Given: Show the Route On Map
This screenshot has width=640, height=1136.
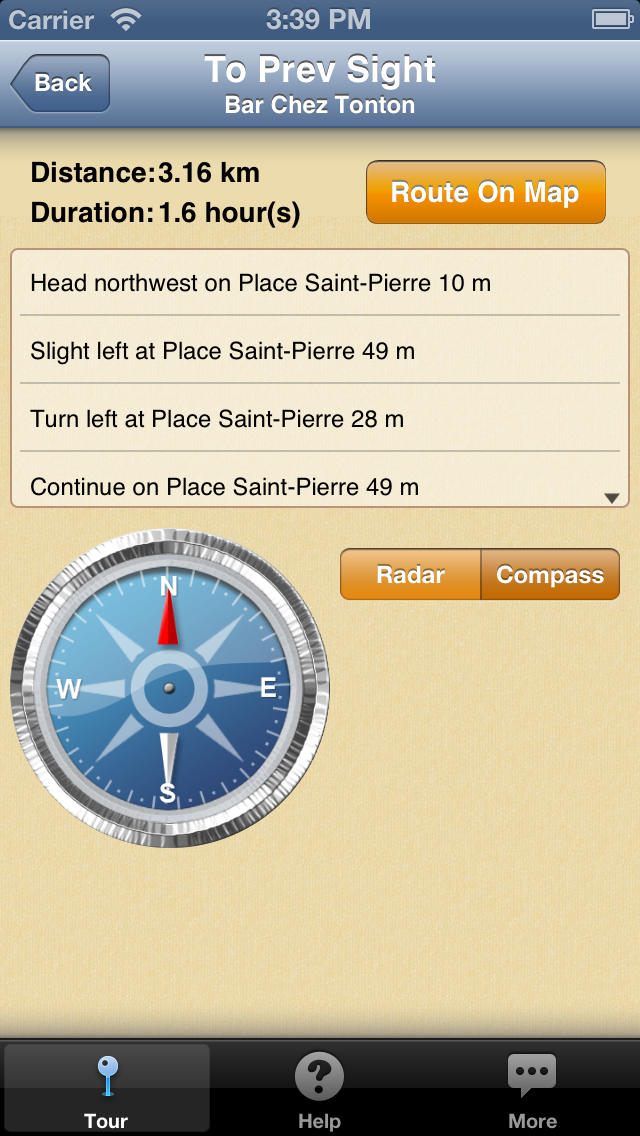Looking at the screenshot, I should point(486,192).
